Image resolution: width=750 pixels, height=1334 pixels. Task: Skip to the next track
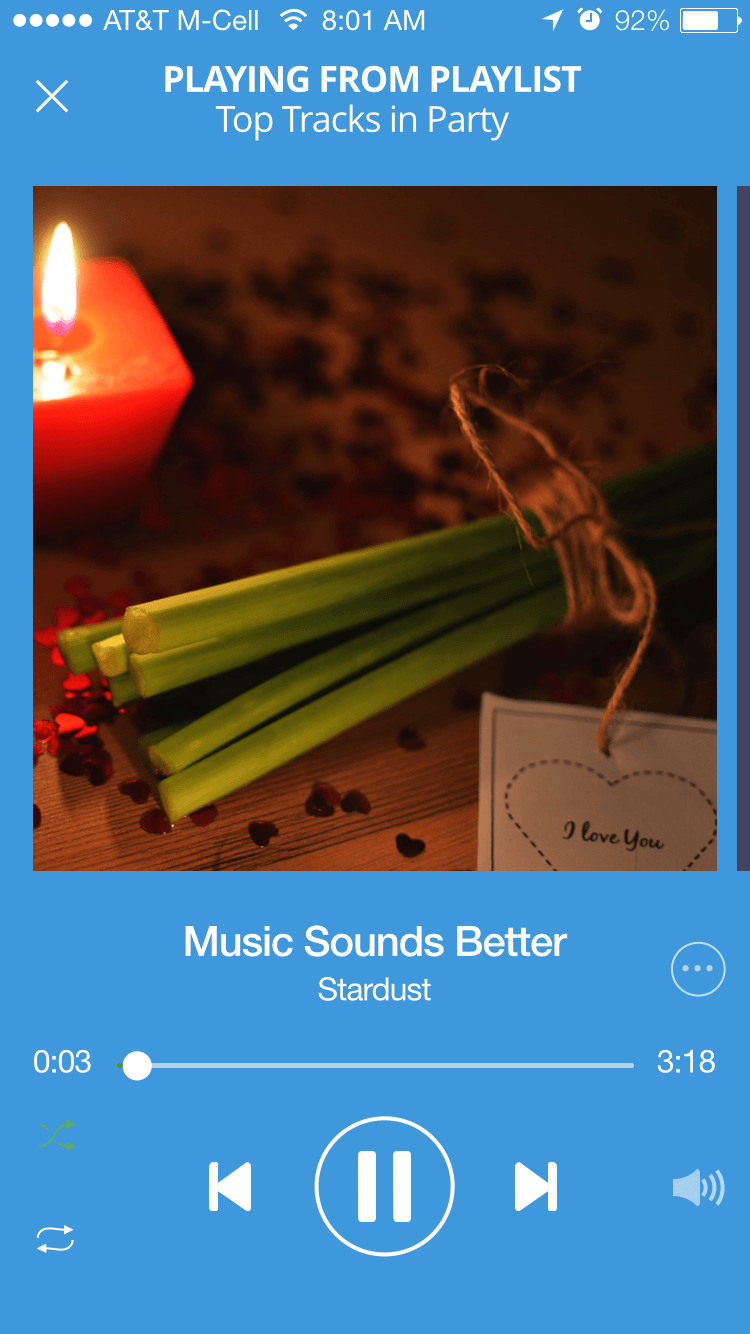click(536, 1187)
